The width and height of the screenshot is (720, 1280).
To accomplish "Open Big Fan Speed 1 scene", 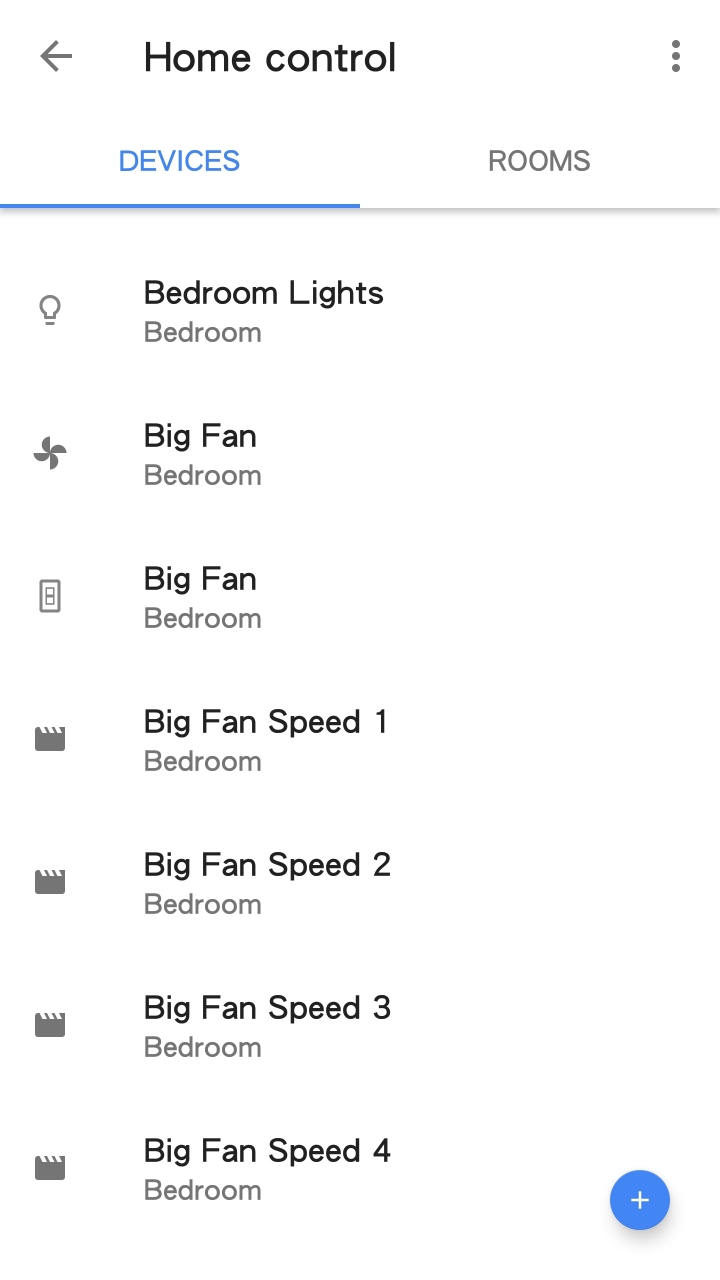I will [360, 740].
